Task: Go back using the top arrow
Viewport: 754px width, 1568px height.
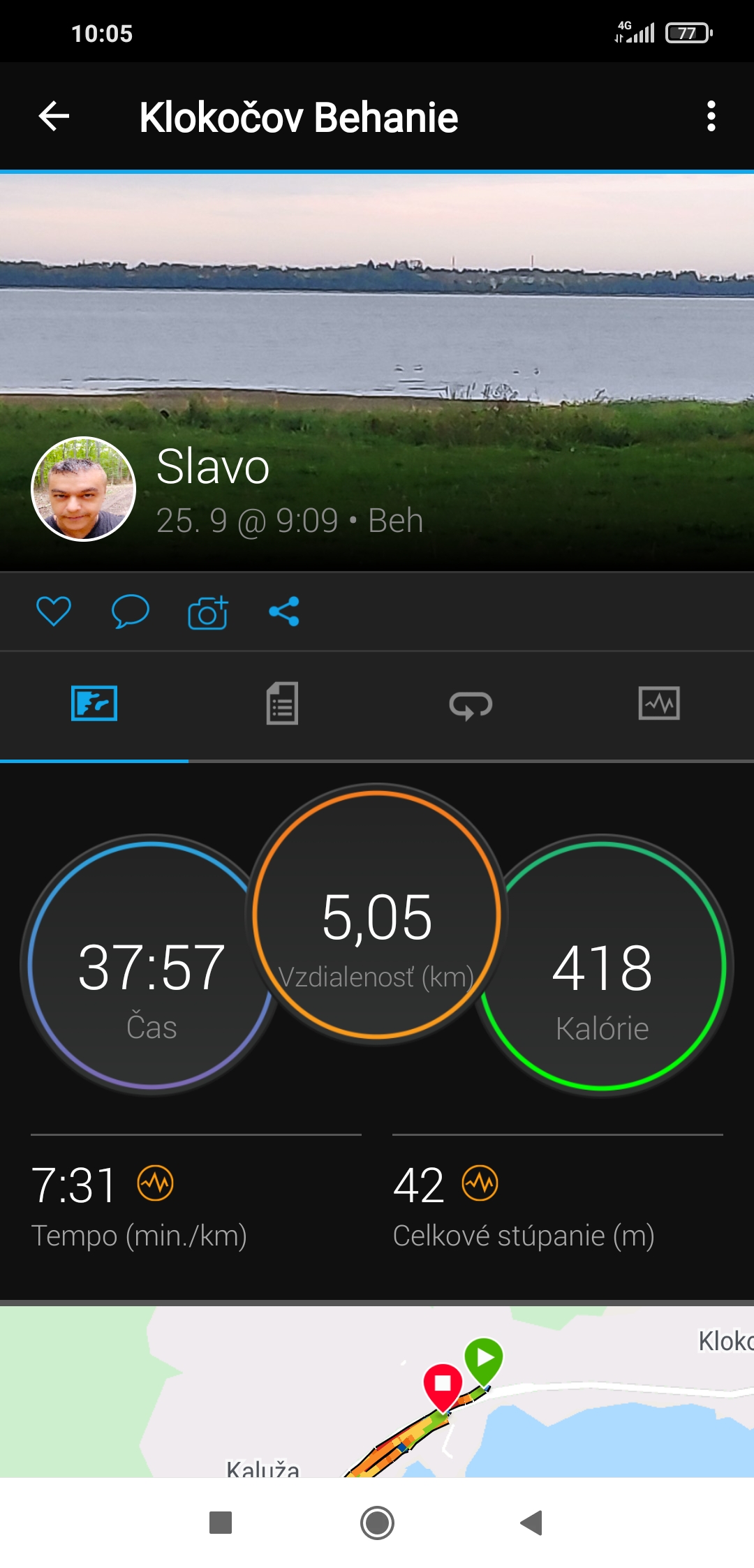Action: (54, 116)
